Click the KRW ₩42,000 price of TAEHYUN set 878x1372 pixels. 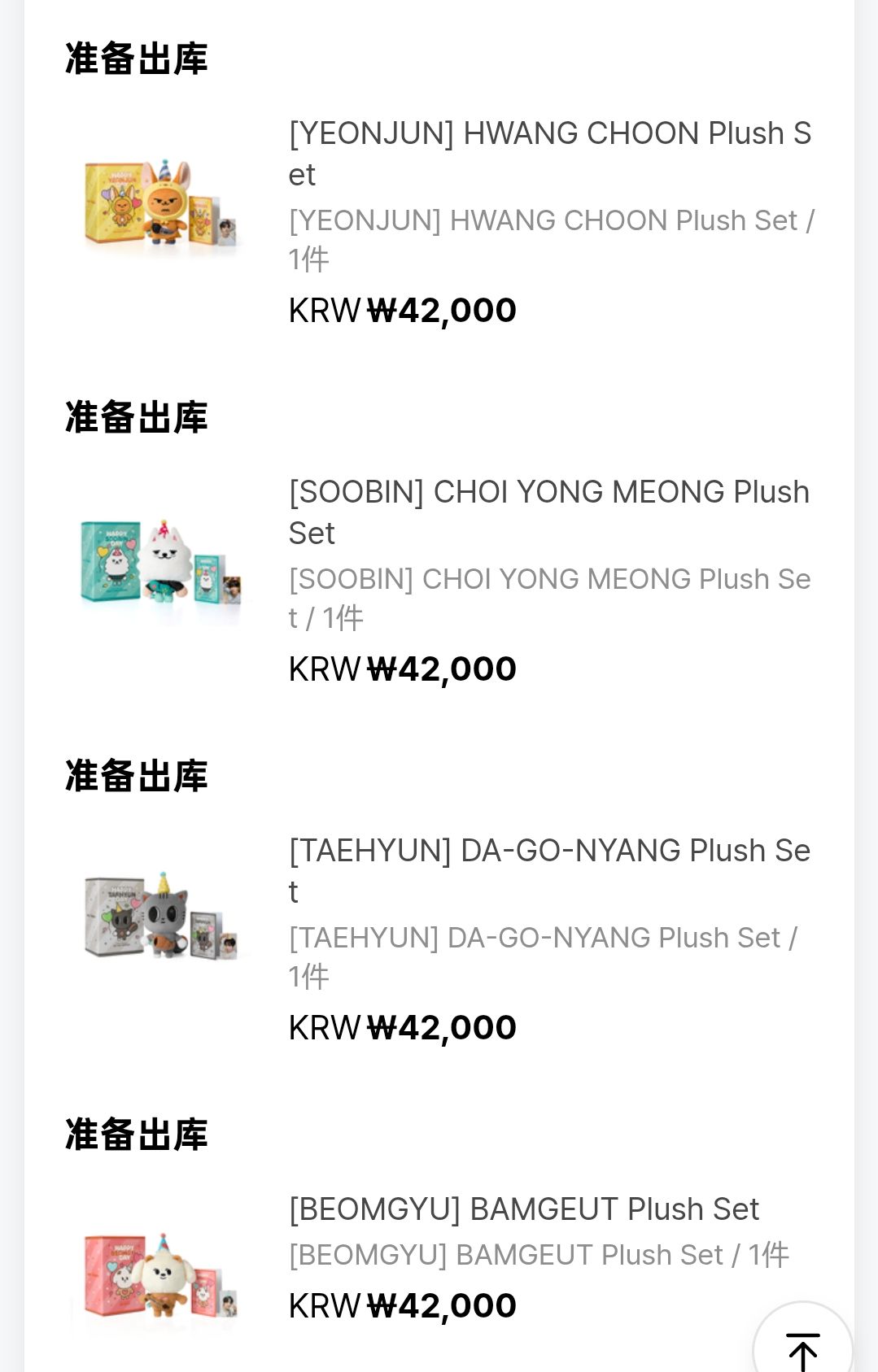click(x=401, y=1026)
